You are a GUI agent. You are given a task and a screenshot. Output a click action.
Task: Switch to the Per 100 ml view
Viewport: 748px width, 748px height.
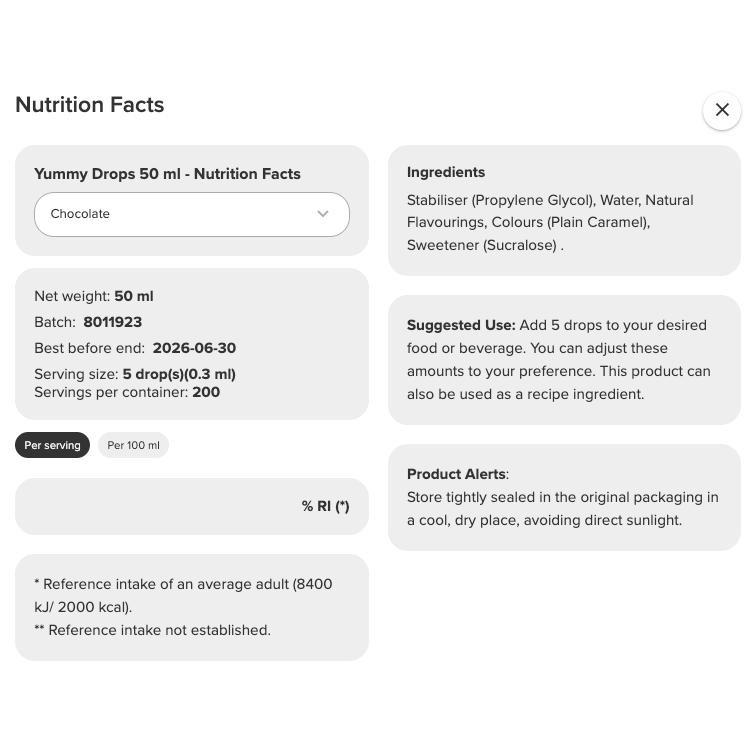pos(133,445)
